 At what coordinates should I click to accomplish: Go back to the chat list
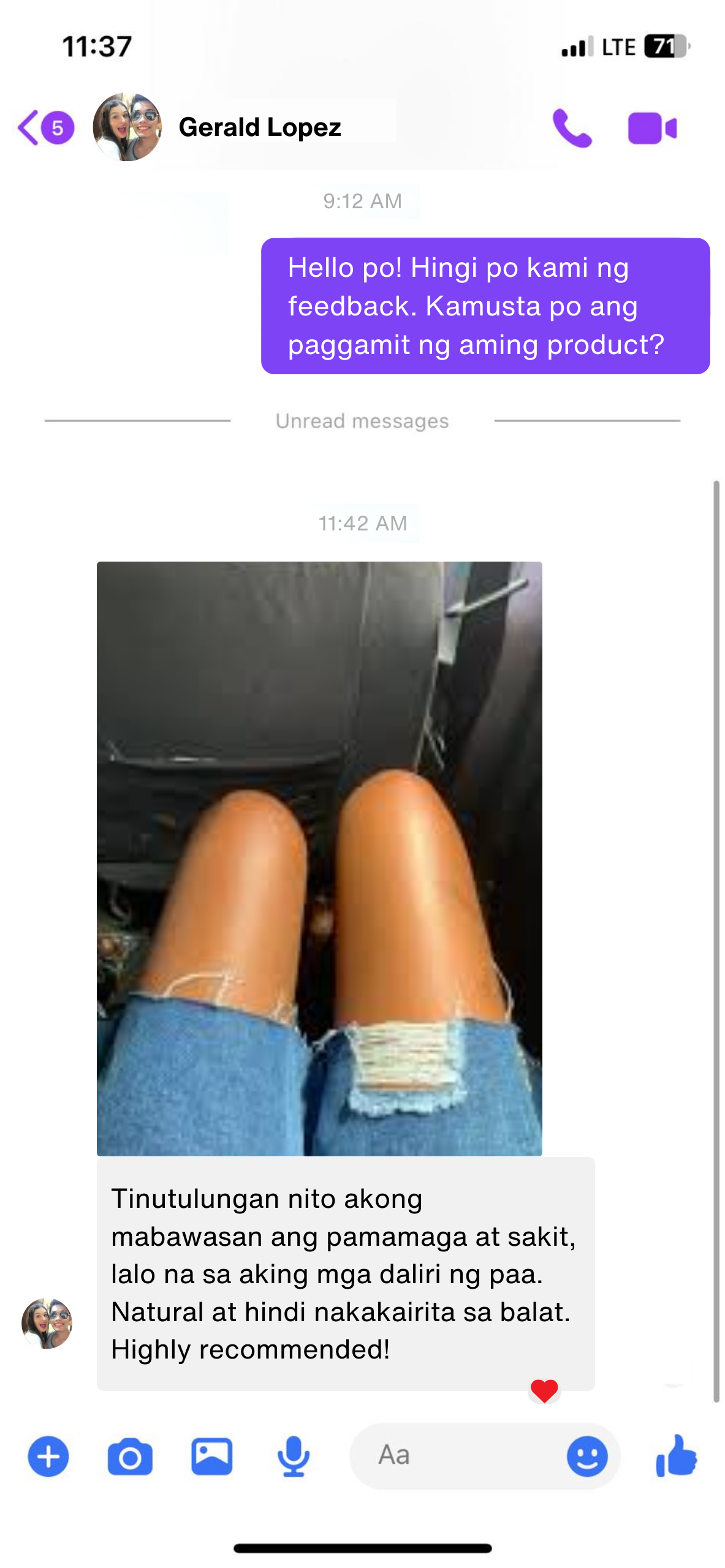pyautogui.click(x=29, y=127)
